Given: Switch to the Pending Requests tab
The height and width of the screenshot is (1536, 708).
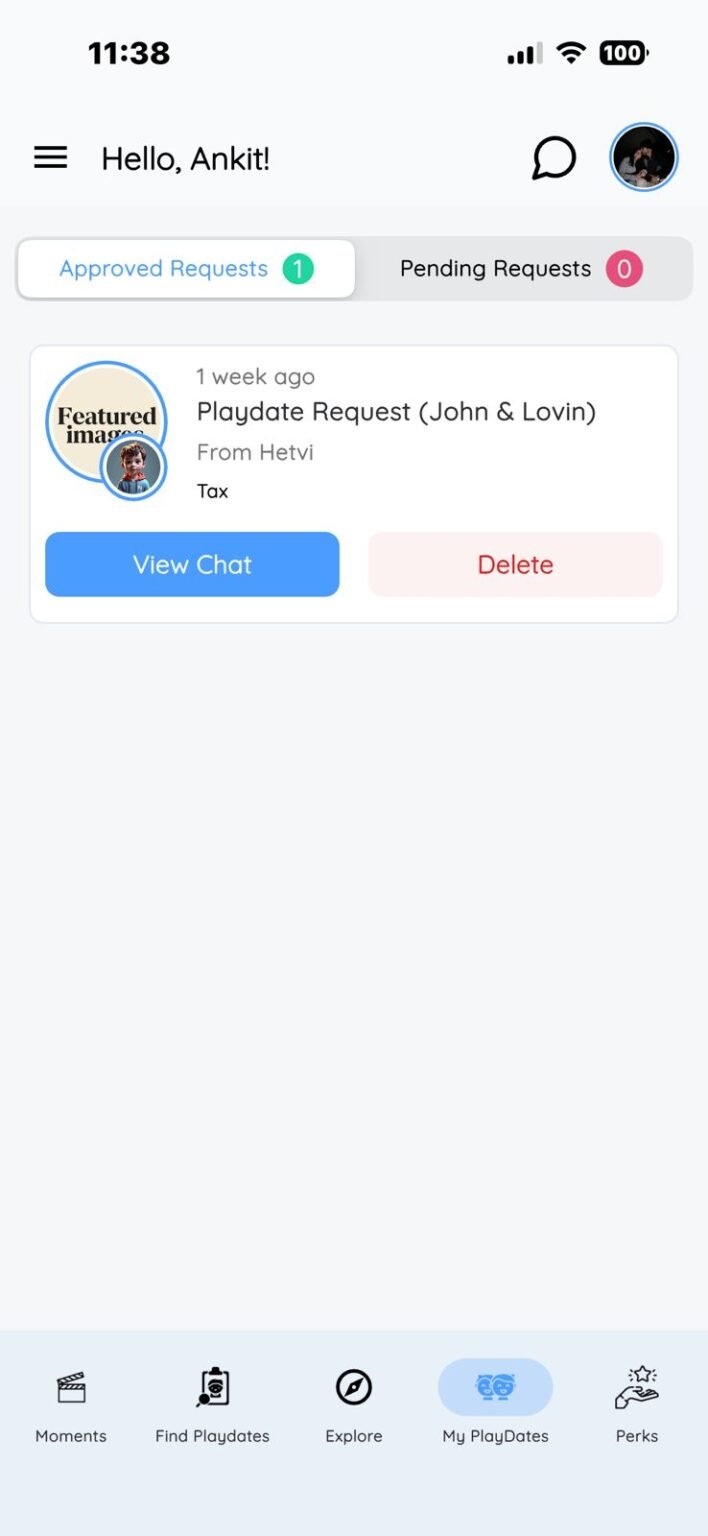Looking at the screenshot, I should click(x=521, y=269).
